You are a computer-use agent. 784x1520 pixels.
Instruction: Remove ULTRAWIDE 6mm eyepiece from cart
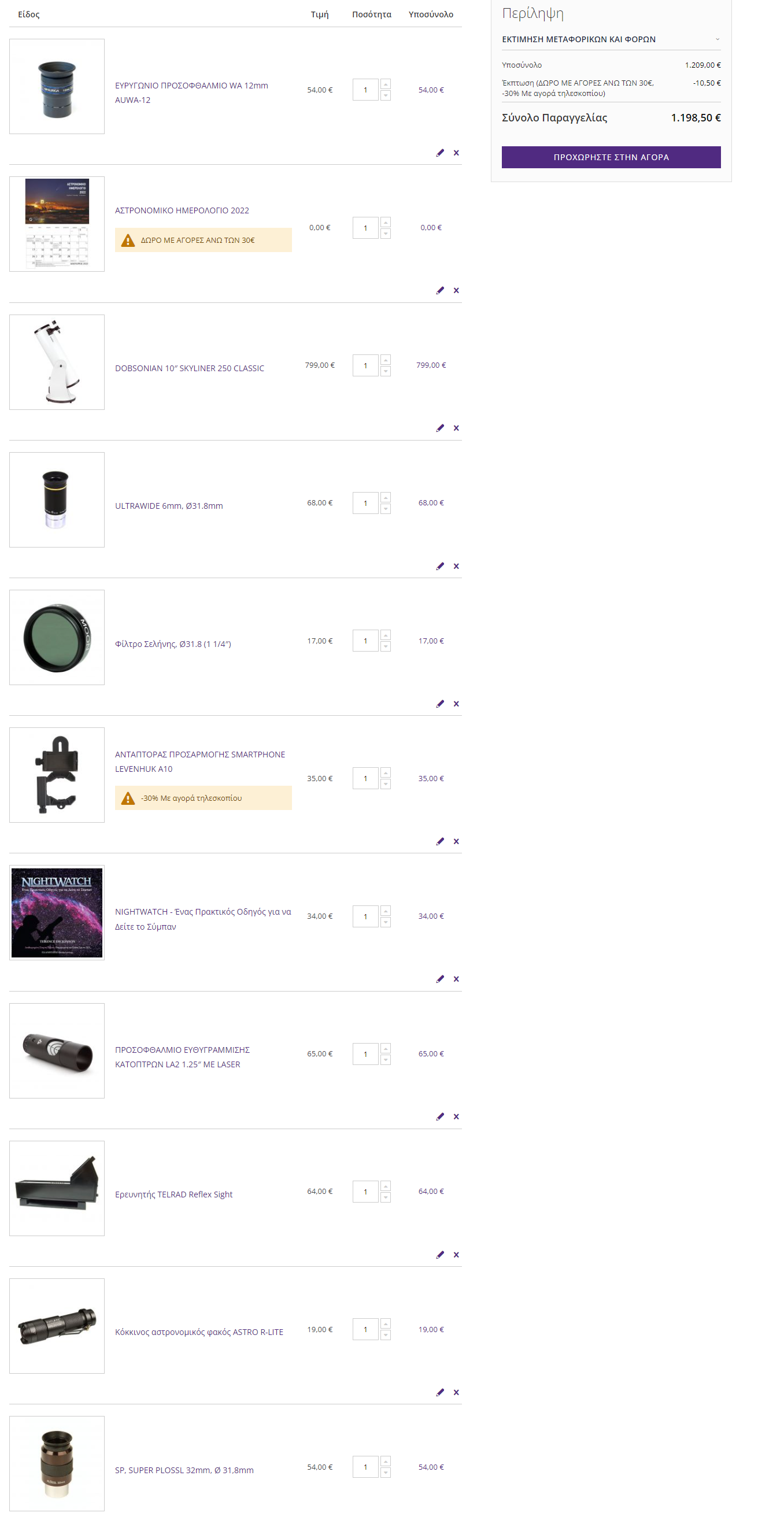456,566
